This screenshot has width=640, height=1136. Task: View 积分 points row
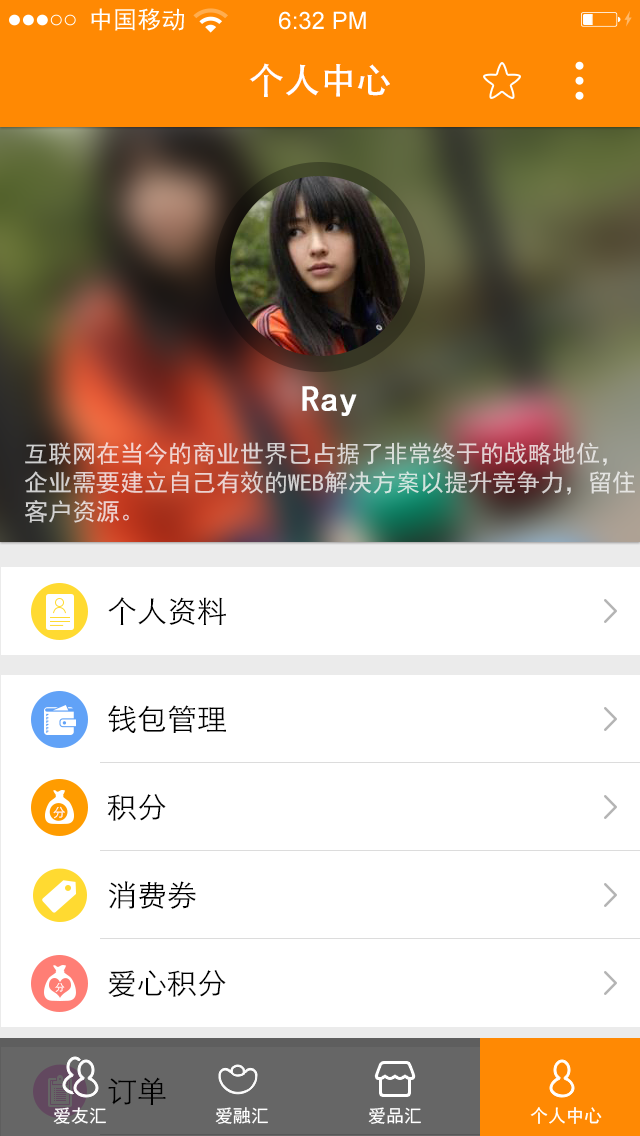pyautogui.click(x=320, y=807)
